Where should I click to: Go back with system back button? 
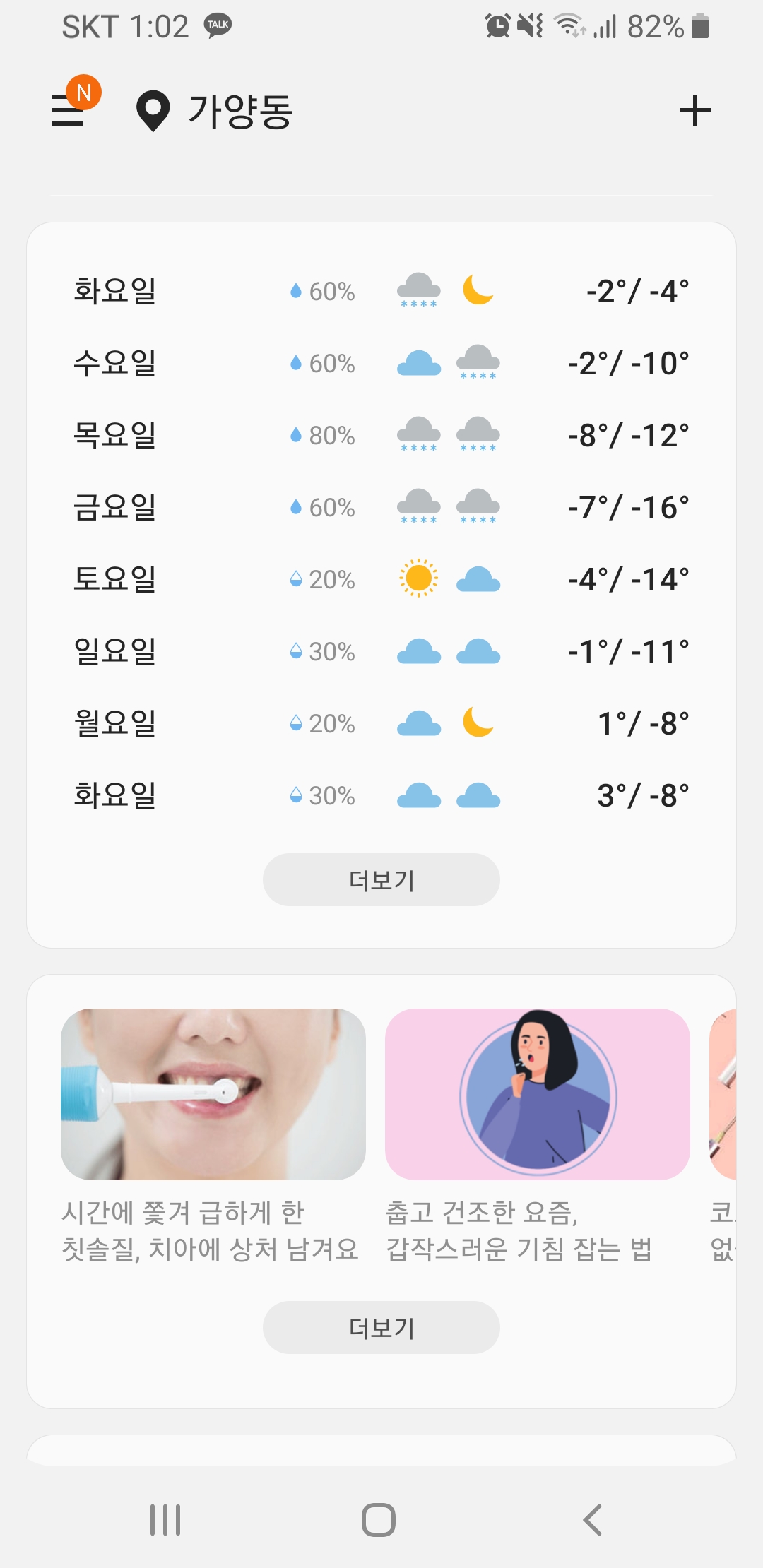[593, 1520]
